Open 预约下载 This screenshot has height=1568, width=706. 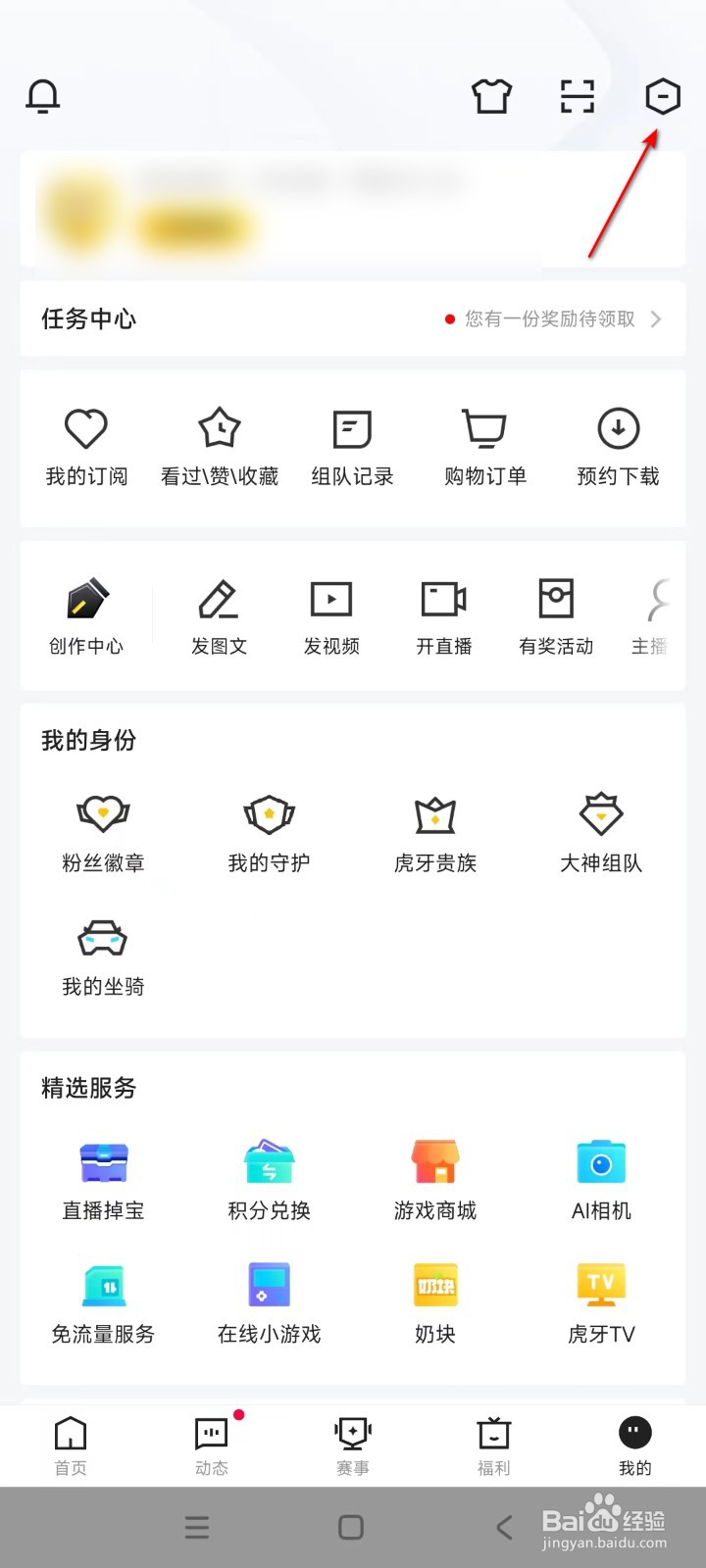pyautogui.click(x=618, y=447)
